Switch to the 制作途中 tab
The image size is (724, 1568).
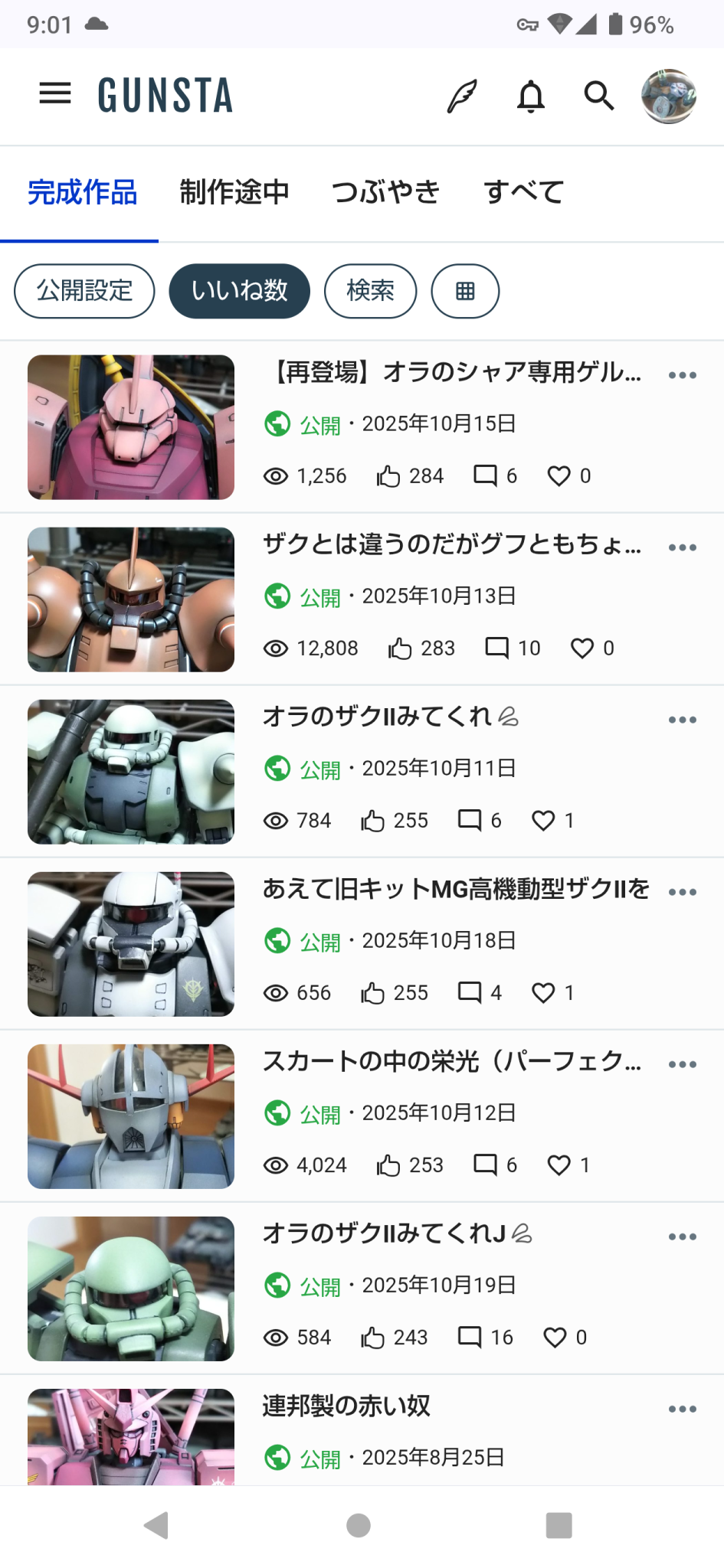click(x=234, y=192)
